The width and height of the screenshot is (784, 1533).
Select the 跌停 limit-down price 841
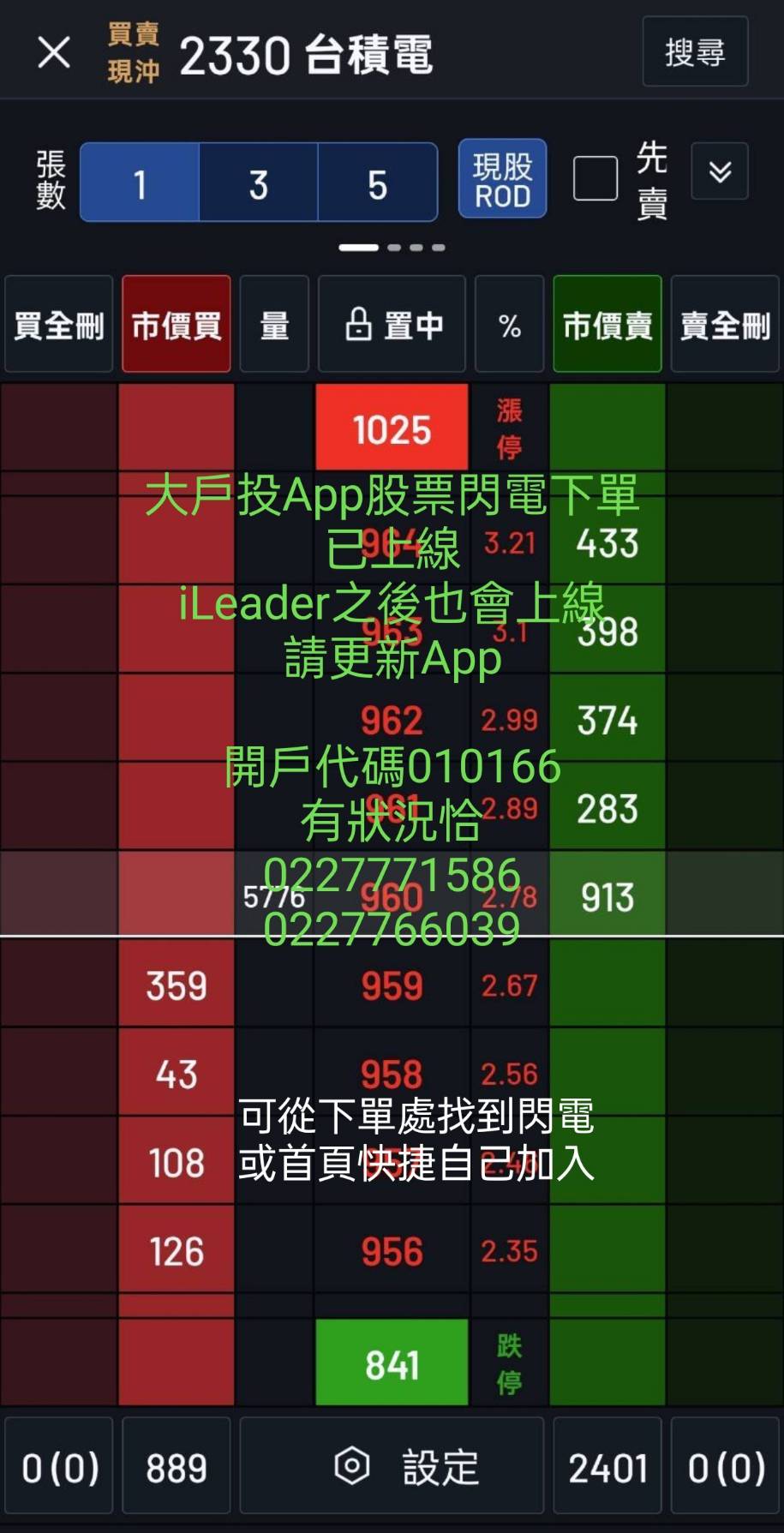point(392,1362)
